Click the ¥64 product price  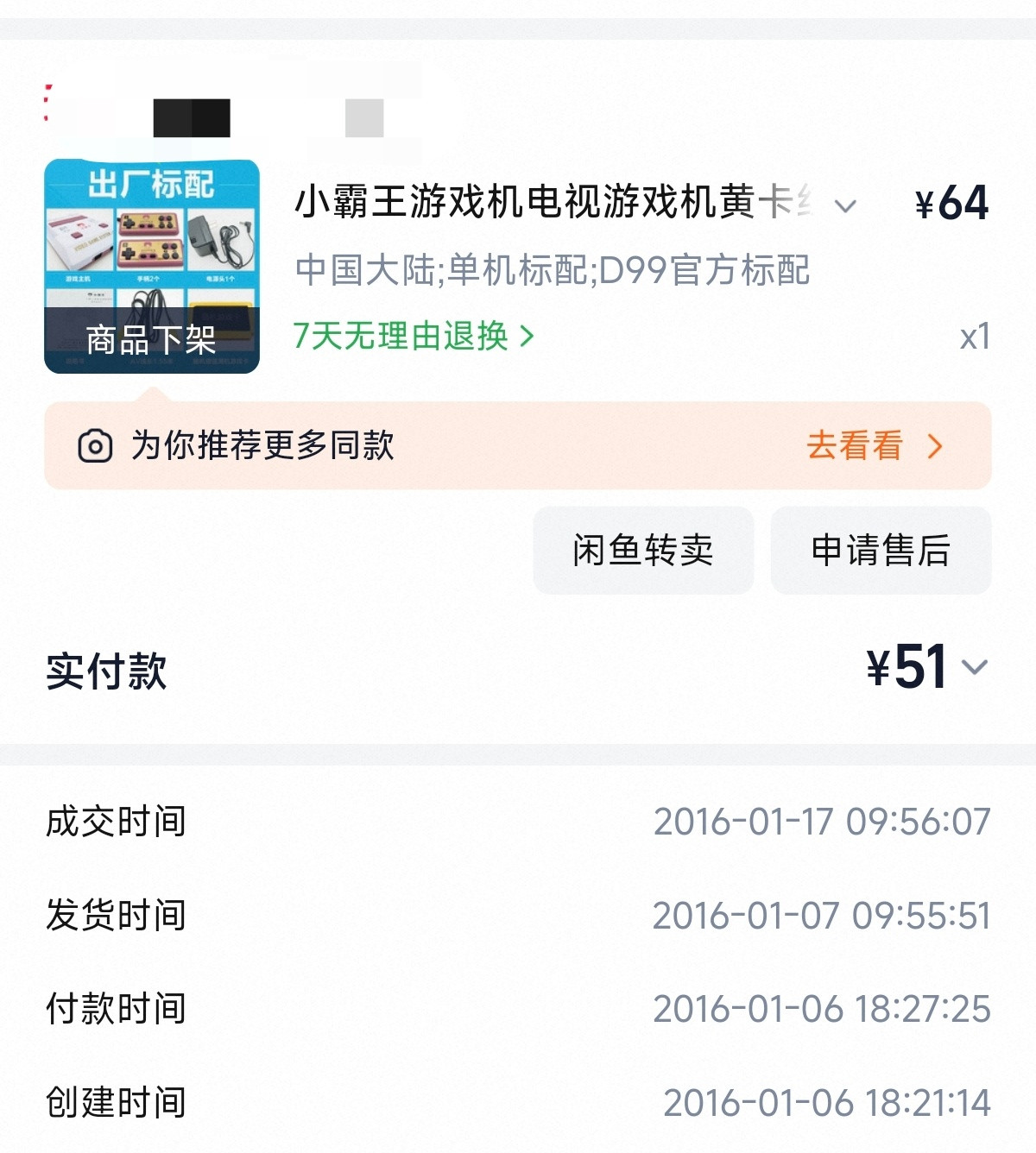click(952, 204)
